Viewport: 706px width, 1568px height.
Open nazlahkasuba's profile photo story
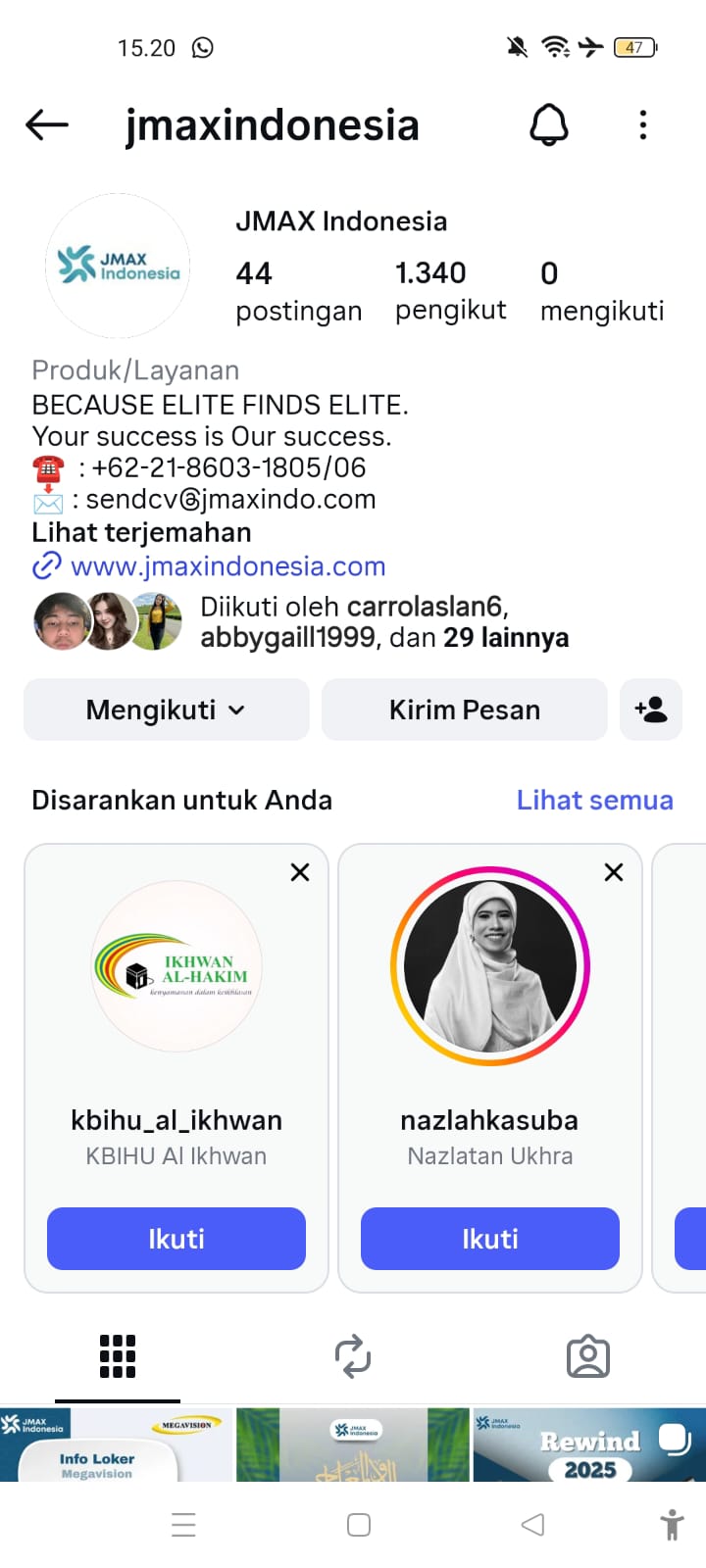[x=490, y=966]
